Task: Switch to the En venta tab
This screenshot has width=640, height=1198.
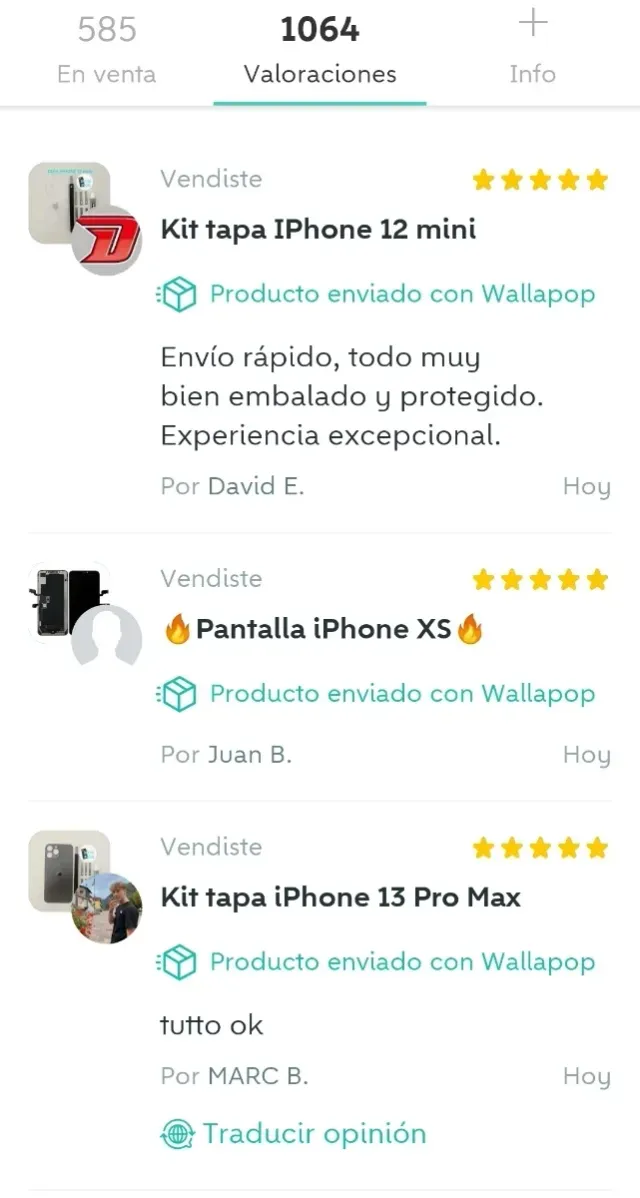Action: [106, 52]
